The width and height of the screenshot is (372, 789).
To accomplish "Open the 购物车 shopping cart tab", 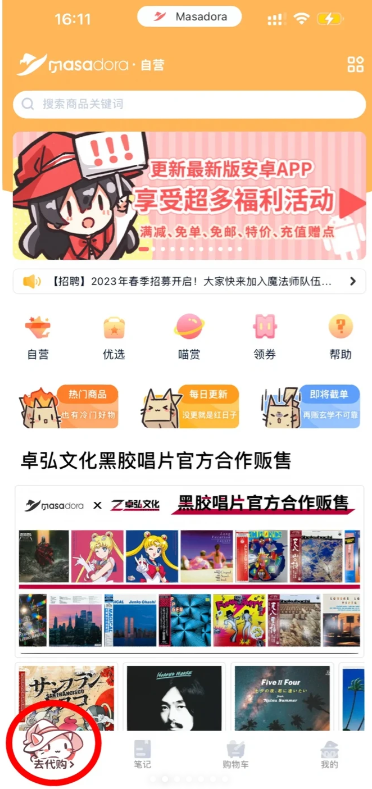I will tap(236, 754).
